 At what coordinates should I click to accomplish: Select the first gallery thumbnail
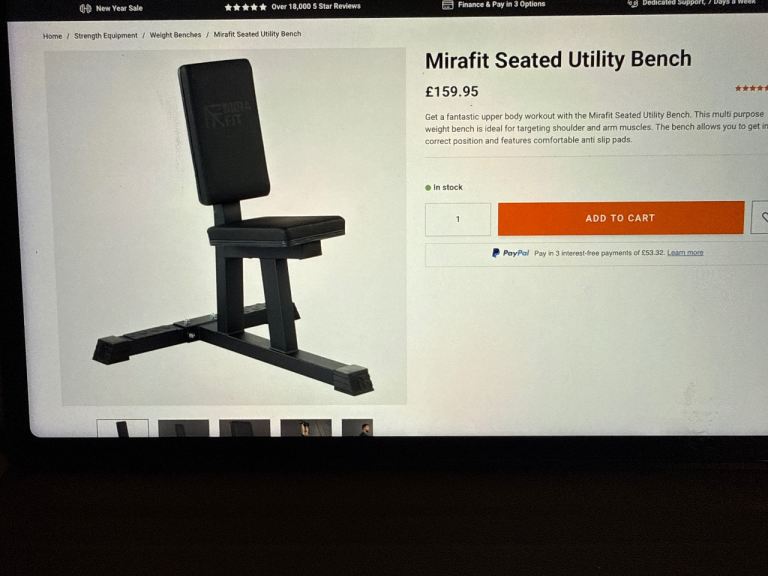point(122,428)
